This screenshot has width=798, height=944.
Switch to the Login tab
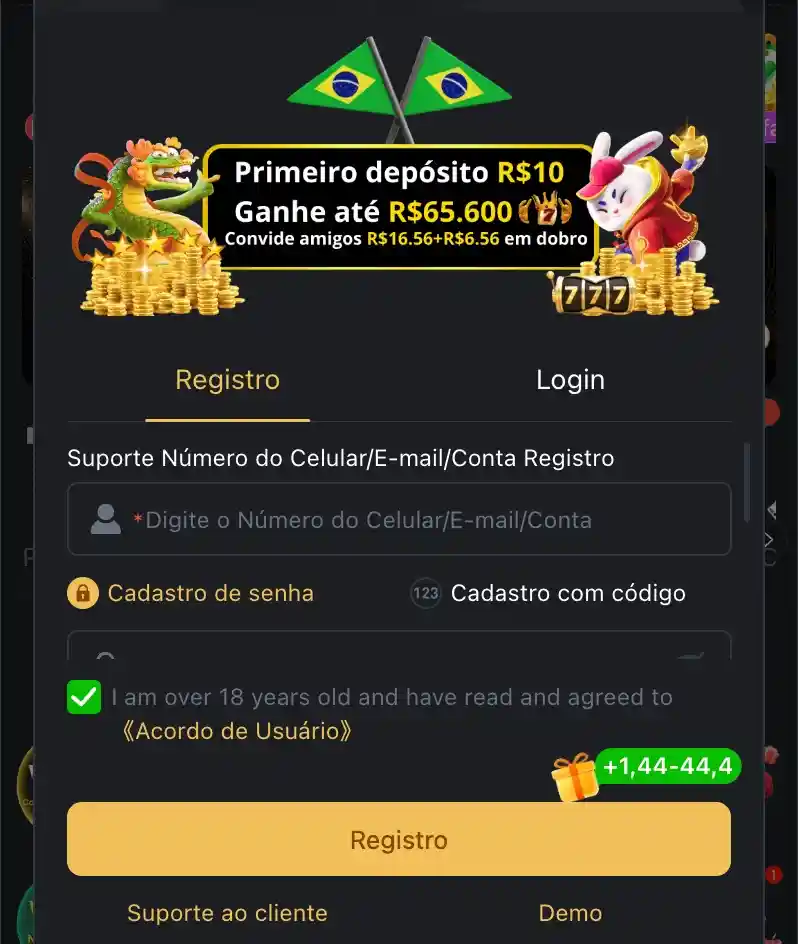[570, 381]
